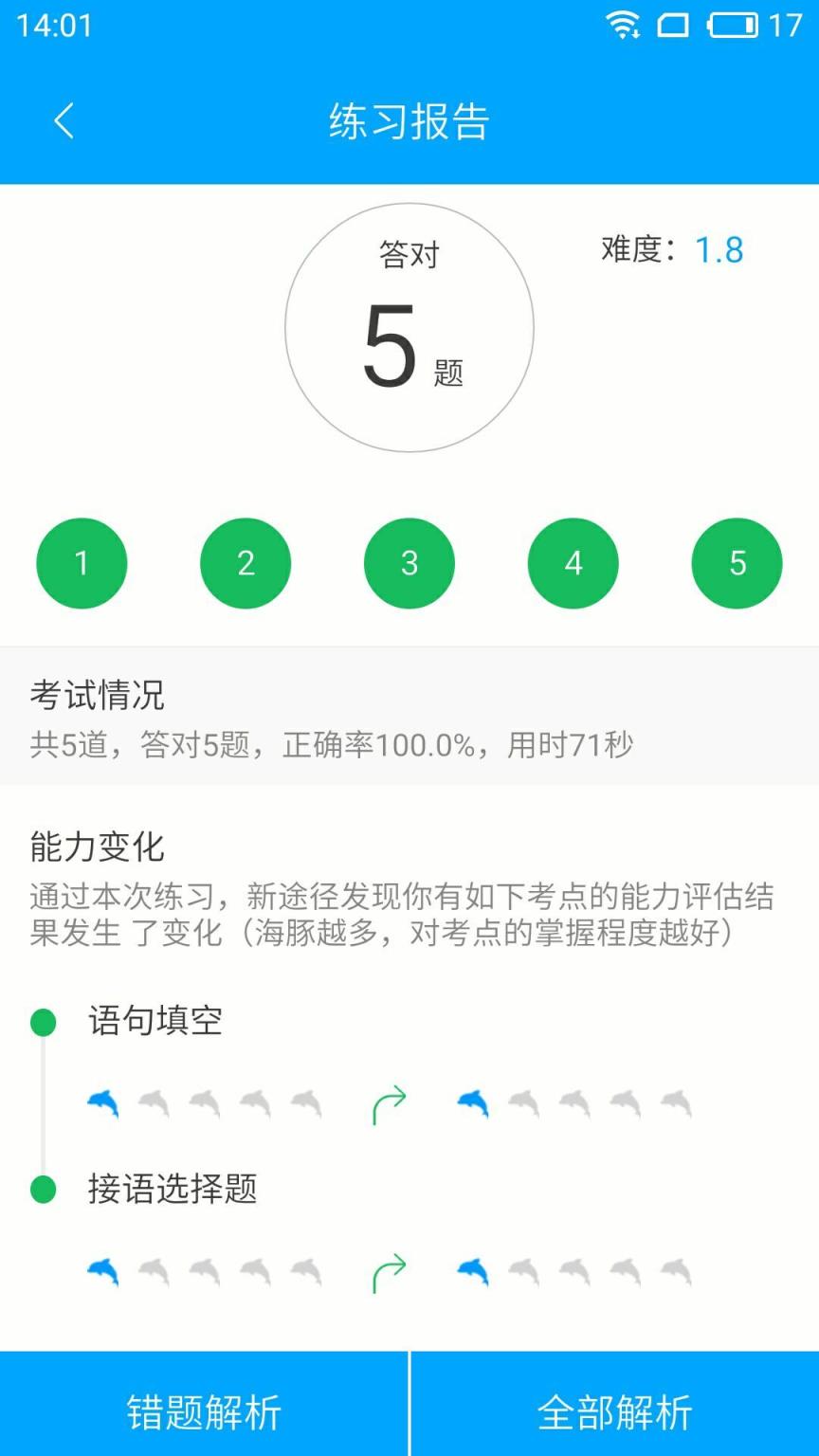
Task: Click the green dot beside 语句填空
Action: point(41,1022)
